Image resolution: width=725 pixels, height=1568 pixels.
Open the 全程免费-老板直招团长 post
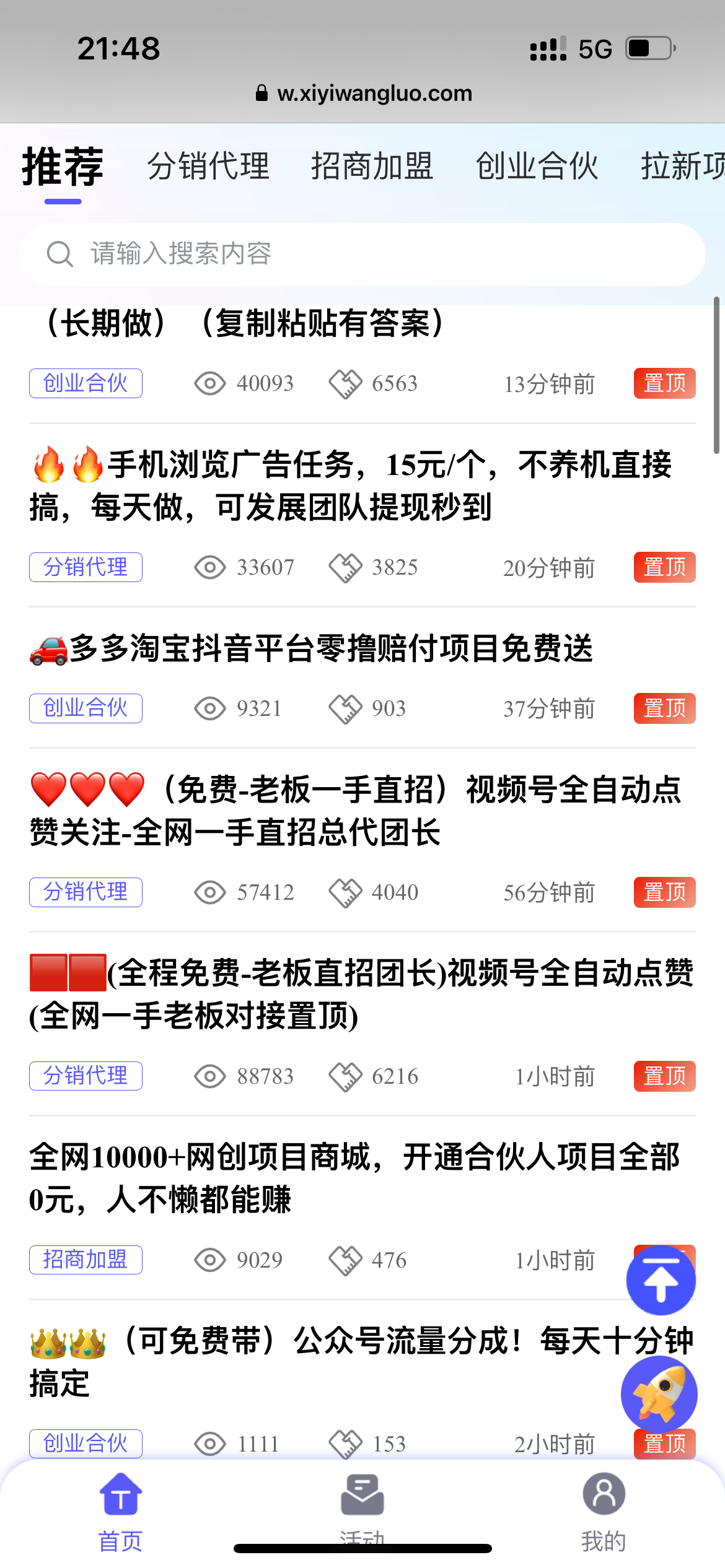click(x=361, y=994)
